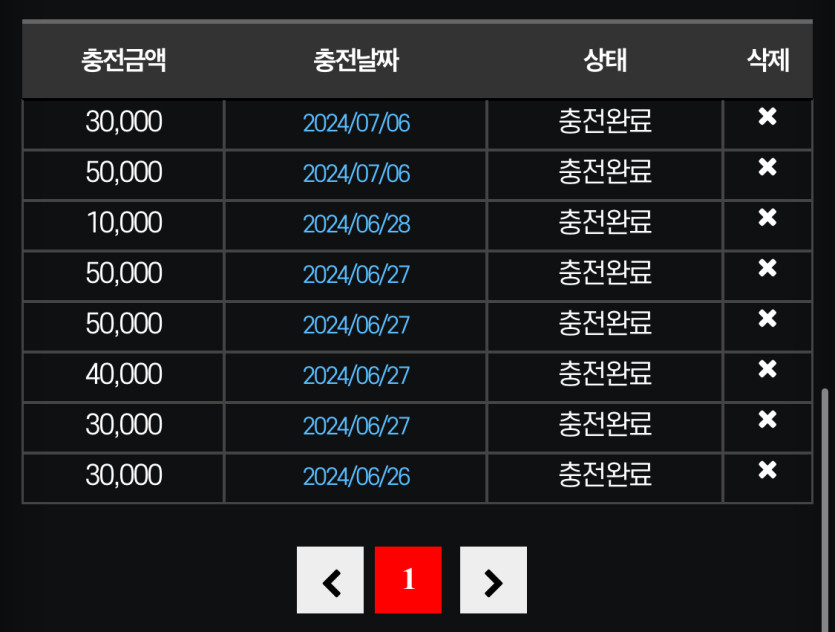
Task: Go to the previous page arrow
Action: coord(331,580)
